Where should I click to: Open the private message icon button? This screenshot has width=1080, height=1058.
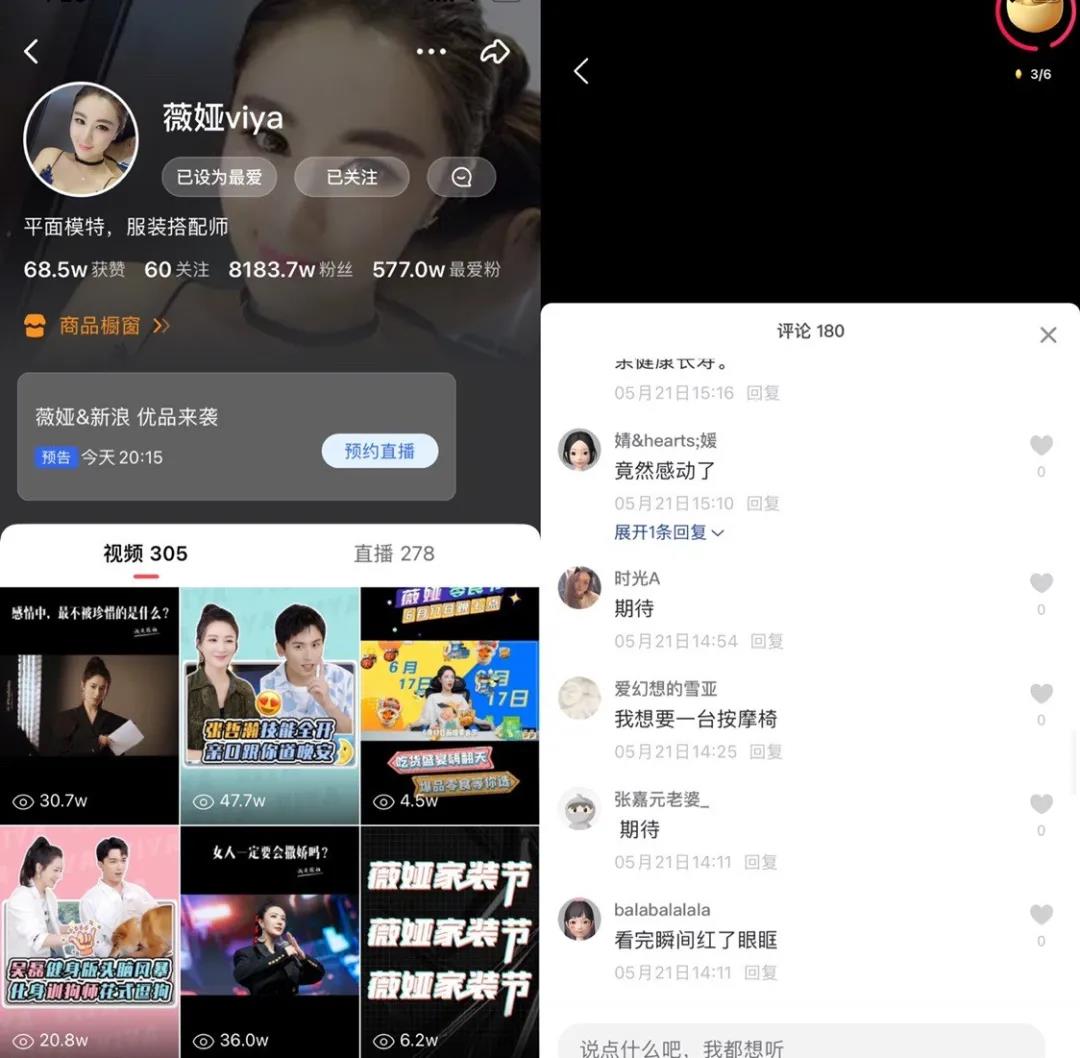[461, 177]
